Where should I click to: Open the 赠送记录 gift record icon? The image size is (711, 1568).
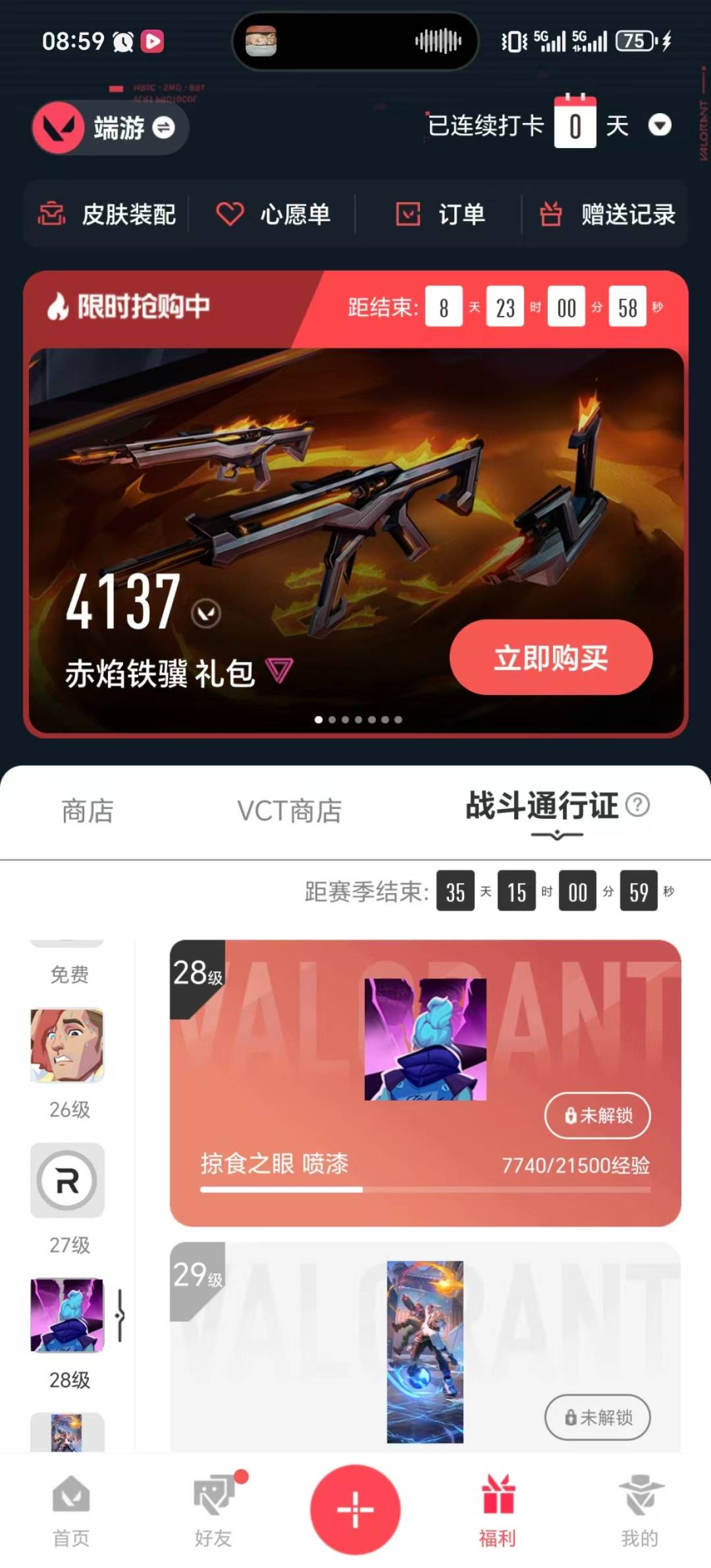(552, 214)
